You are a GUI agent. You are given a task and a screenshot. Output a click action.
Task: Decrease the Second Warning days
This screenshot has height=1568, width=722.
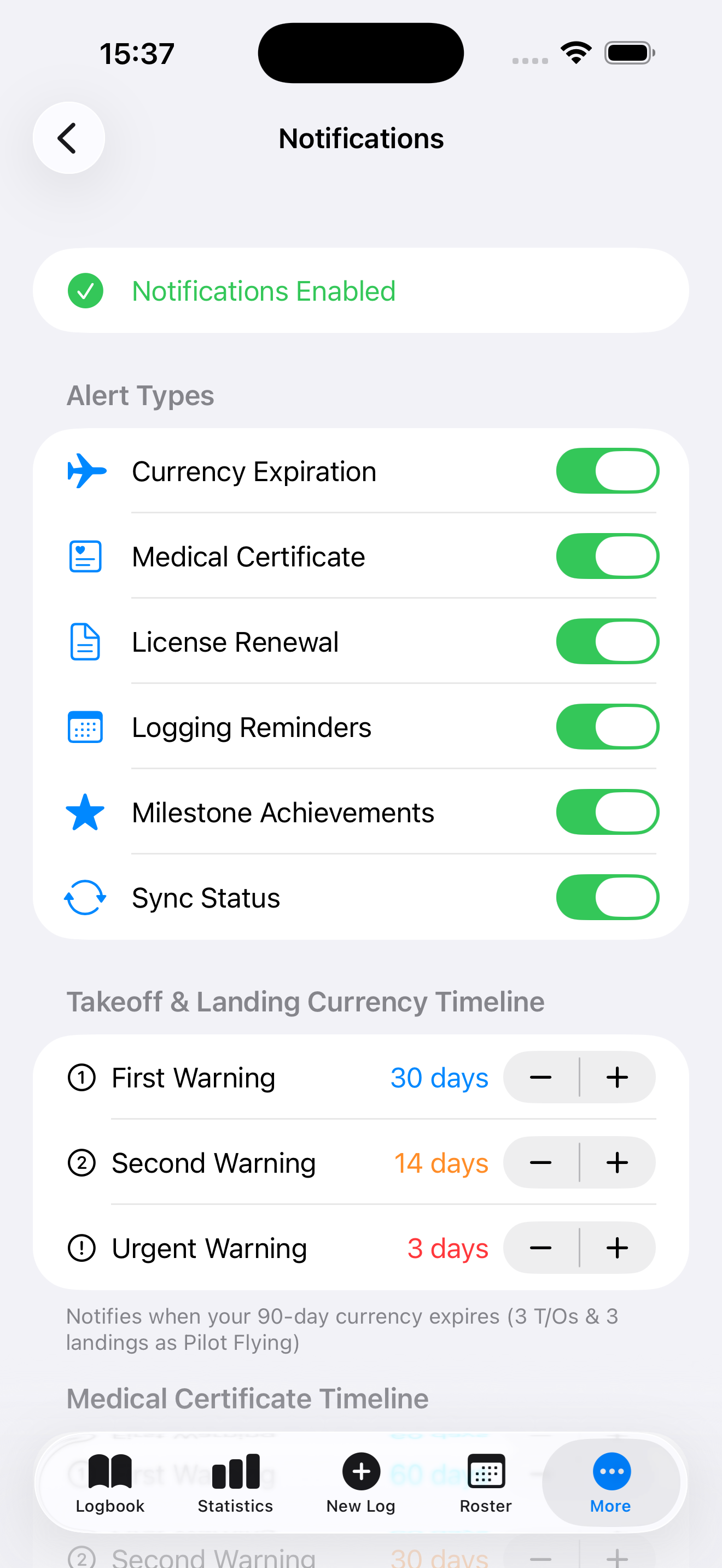coord(540,1163)
